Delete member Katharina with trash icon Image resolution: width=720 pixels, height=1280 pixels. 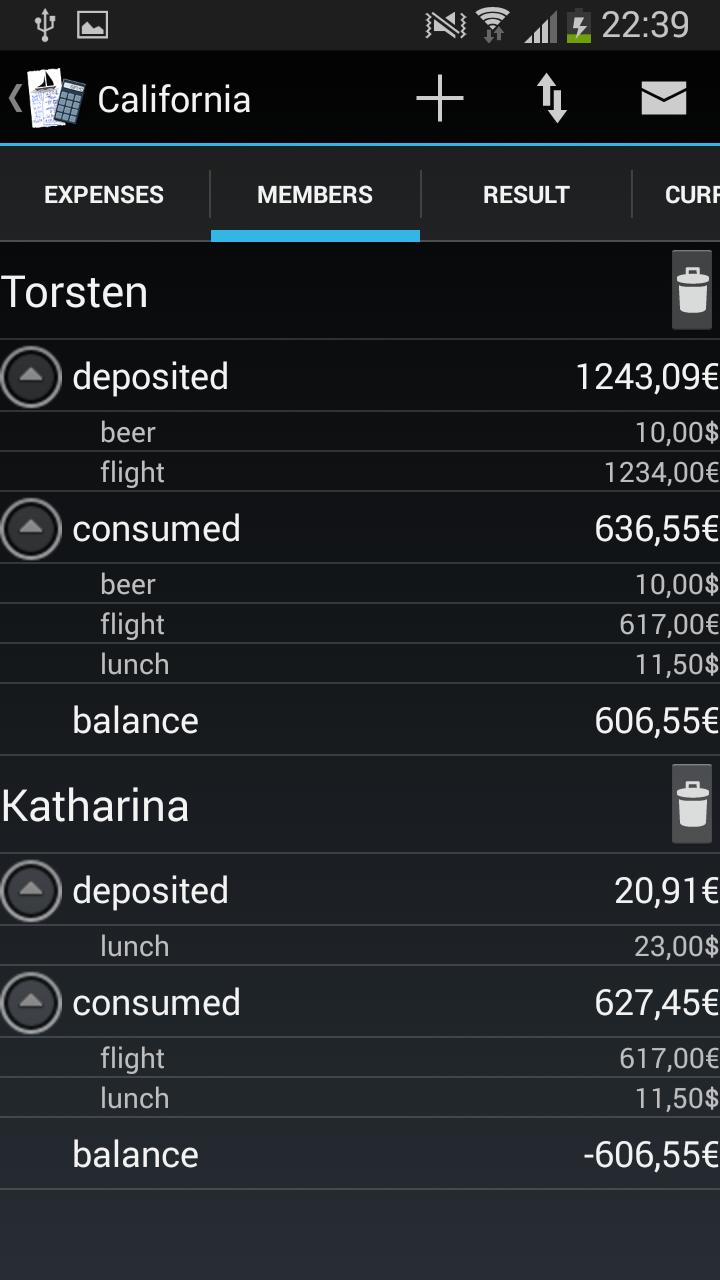692,805
